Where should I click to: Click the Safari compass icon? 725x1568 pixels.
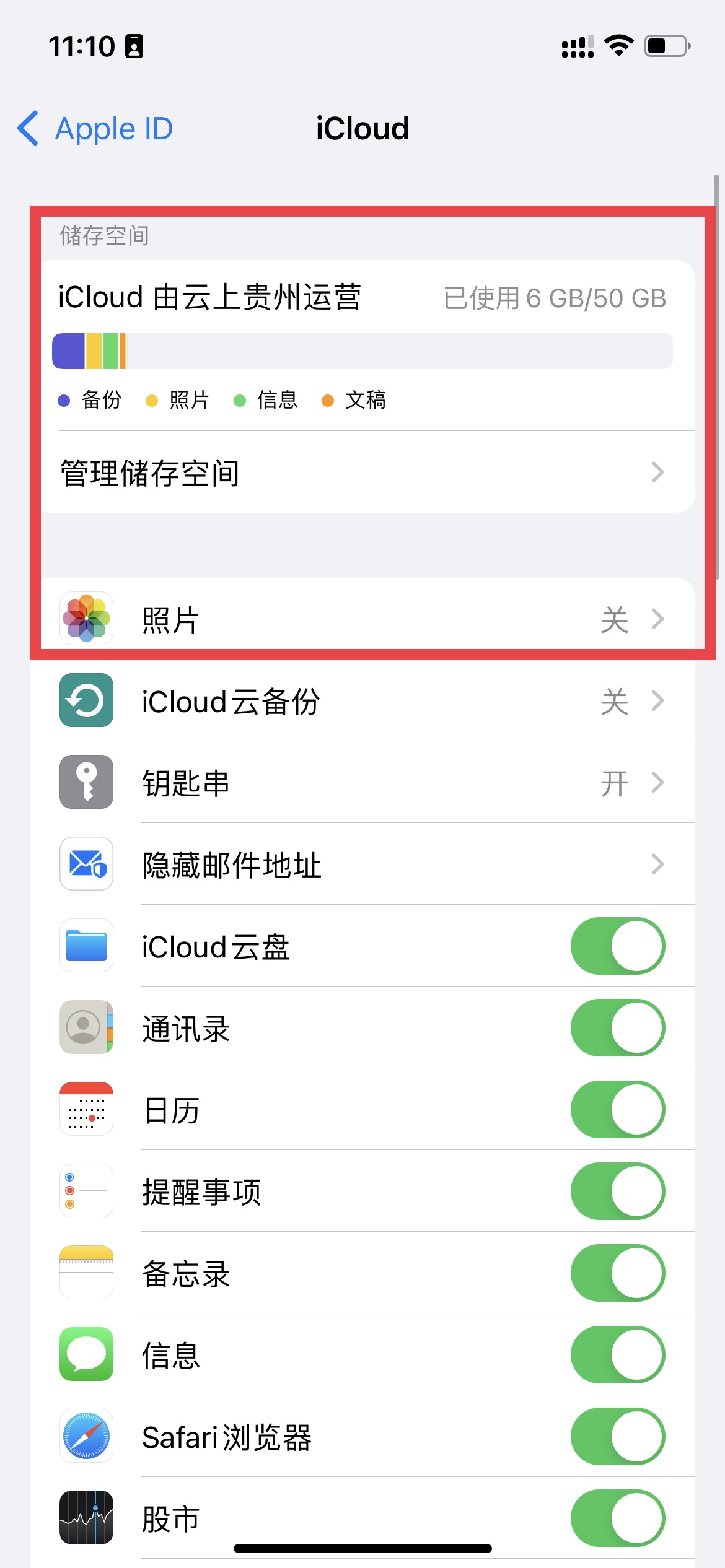point(86,1437)
